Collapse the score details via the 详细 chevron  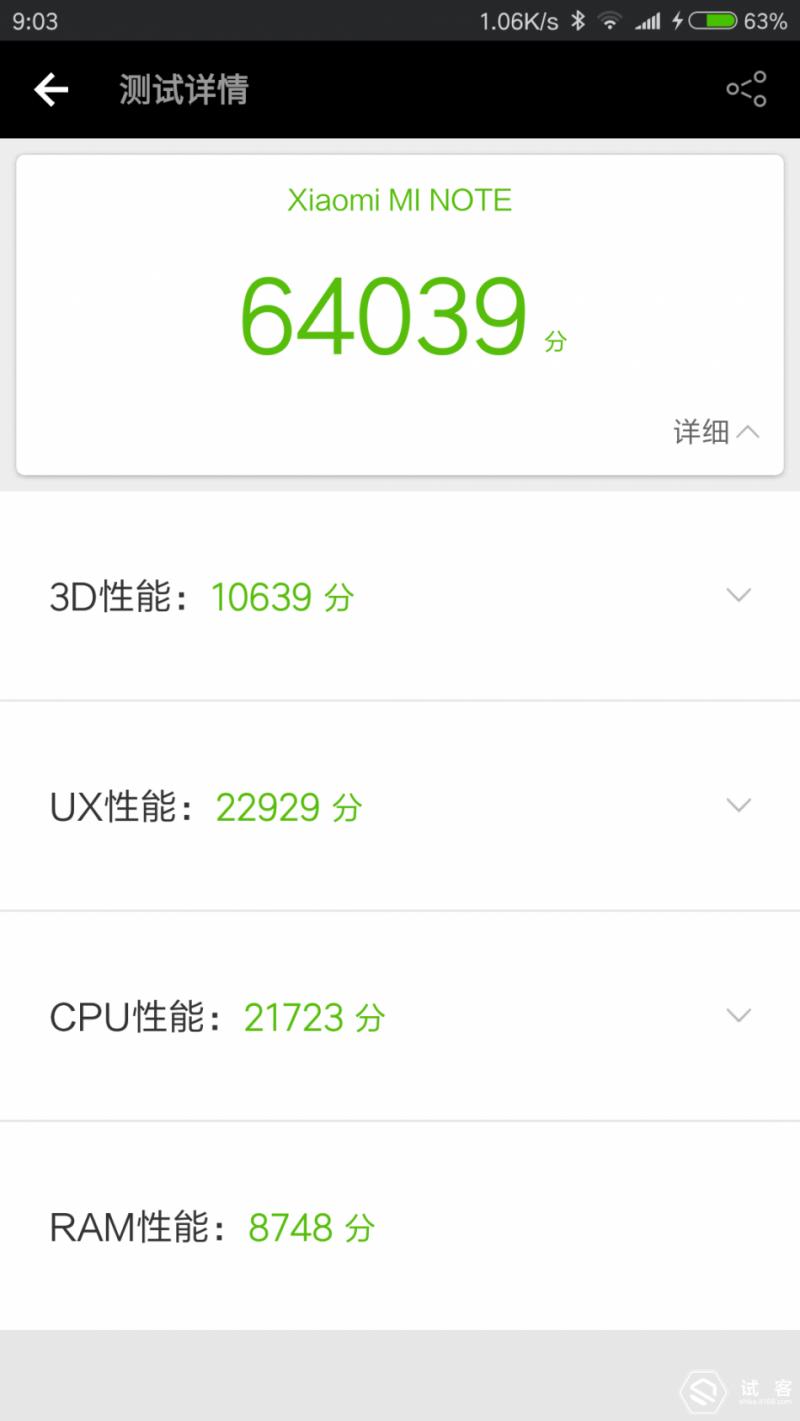[x=747, y=431]
